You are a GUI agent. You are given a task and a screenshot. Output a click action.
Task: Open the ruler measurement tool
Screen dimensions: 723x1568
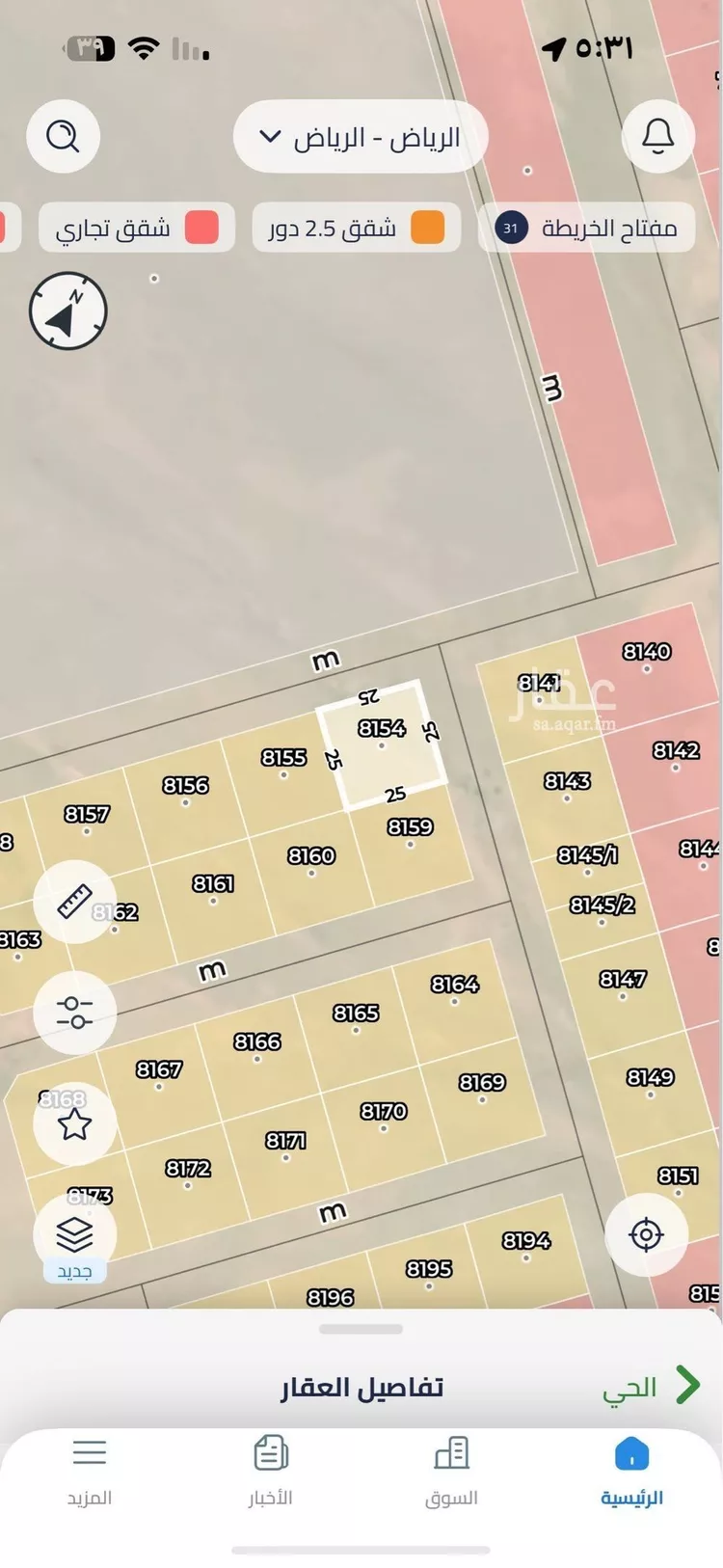74,901
